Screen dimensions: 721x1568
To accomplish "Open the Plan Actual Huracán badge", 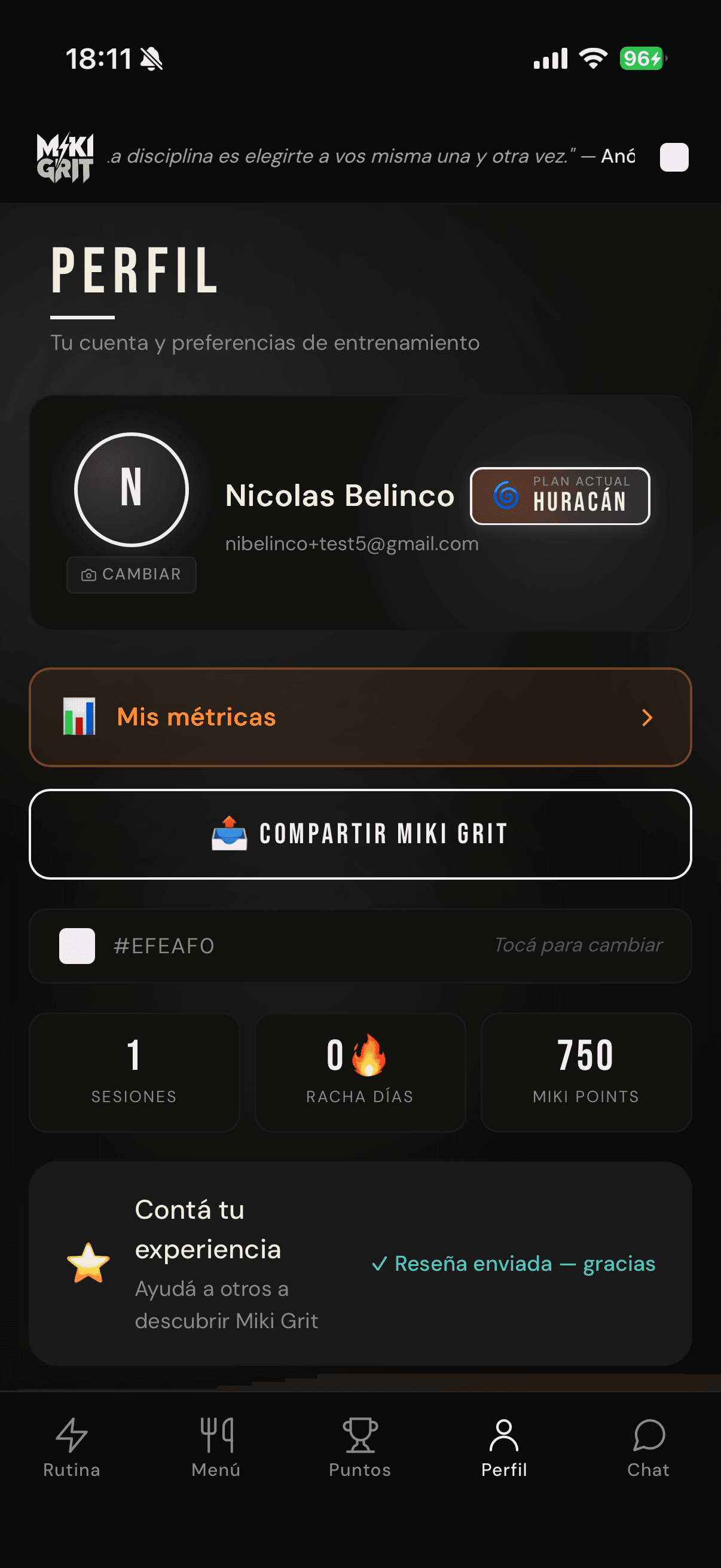I will point(560,496).
